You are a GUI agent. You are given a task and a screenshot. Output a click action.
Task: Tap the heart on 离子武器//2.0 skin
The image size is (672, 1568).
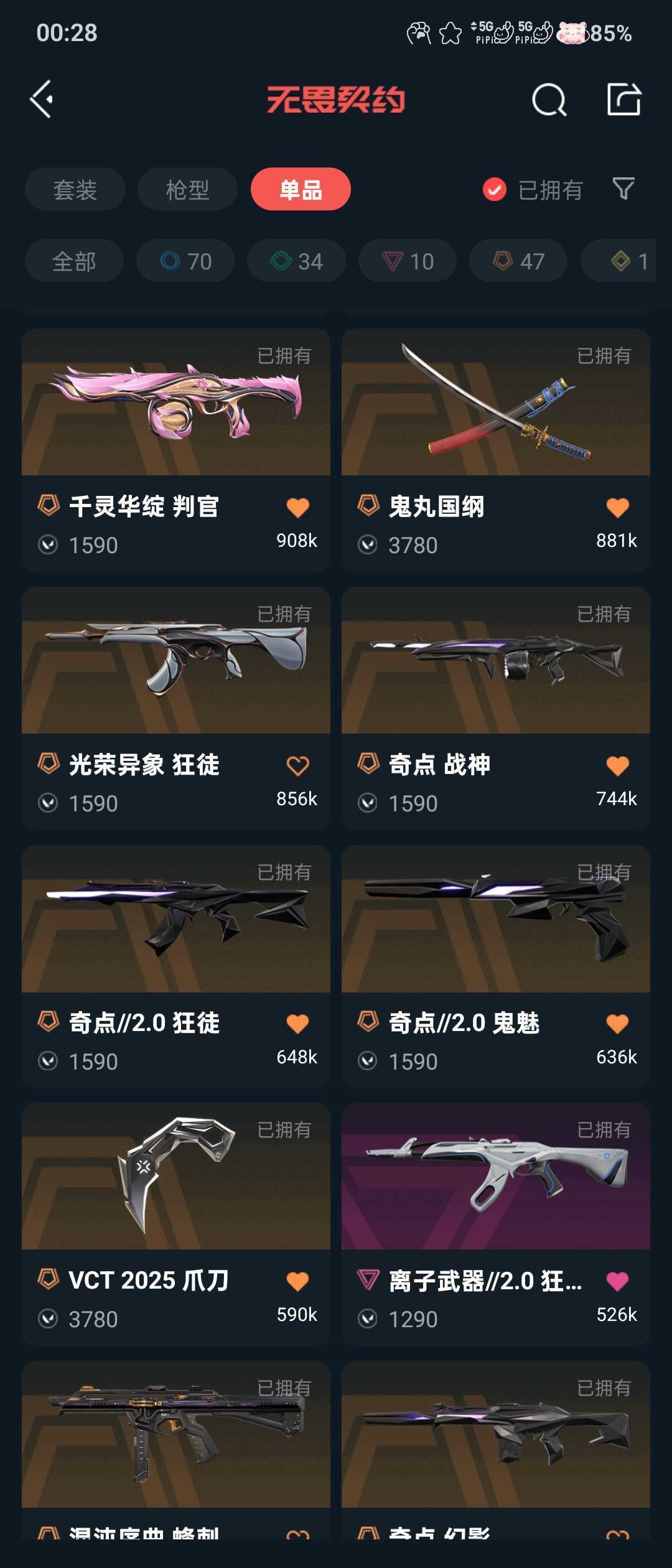tap(617, 1281)
